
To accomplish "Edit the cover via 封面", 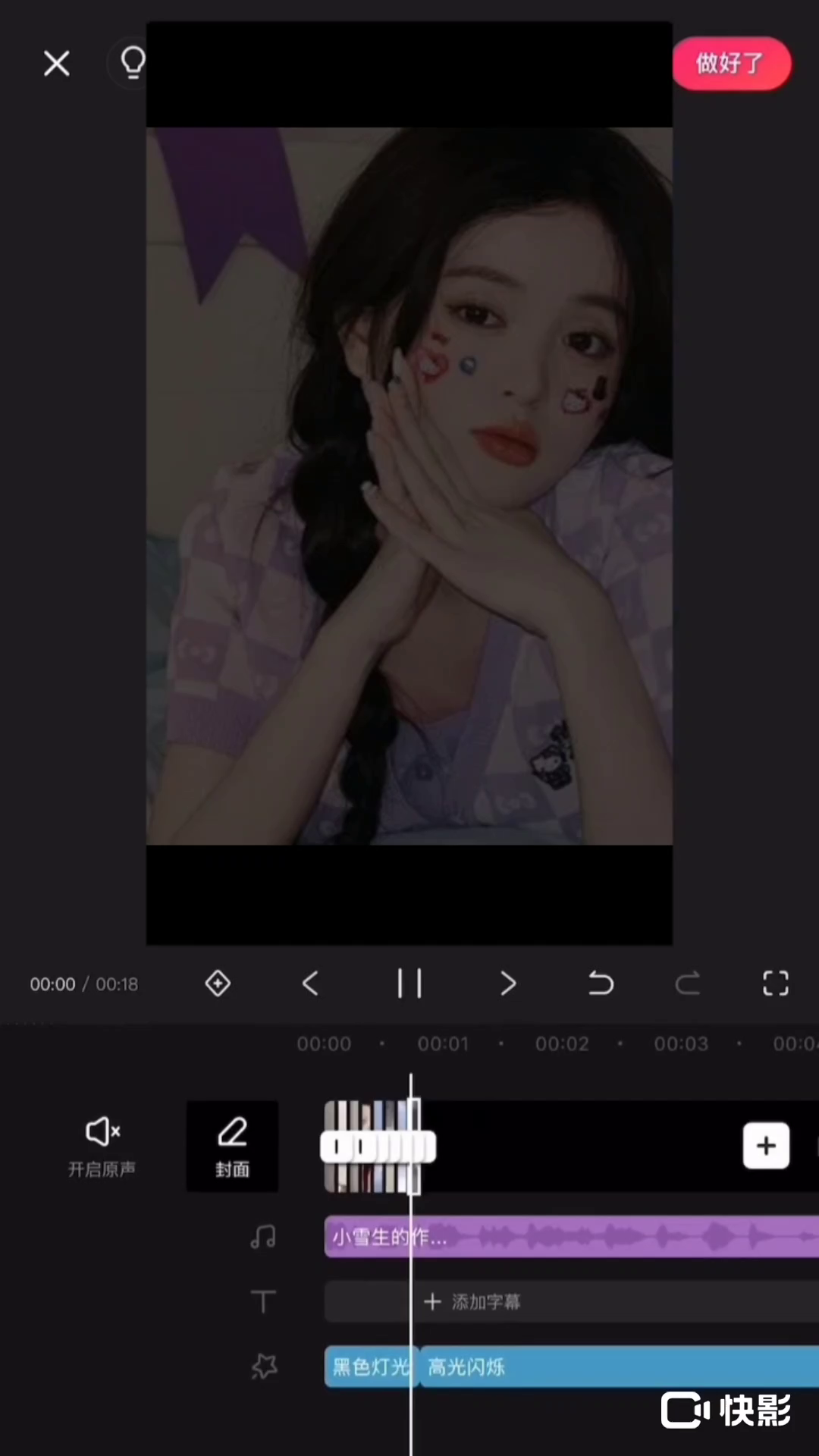I will (232, 1146).
